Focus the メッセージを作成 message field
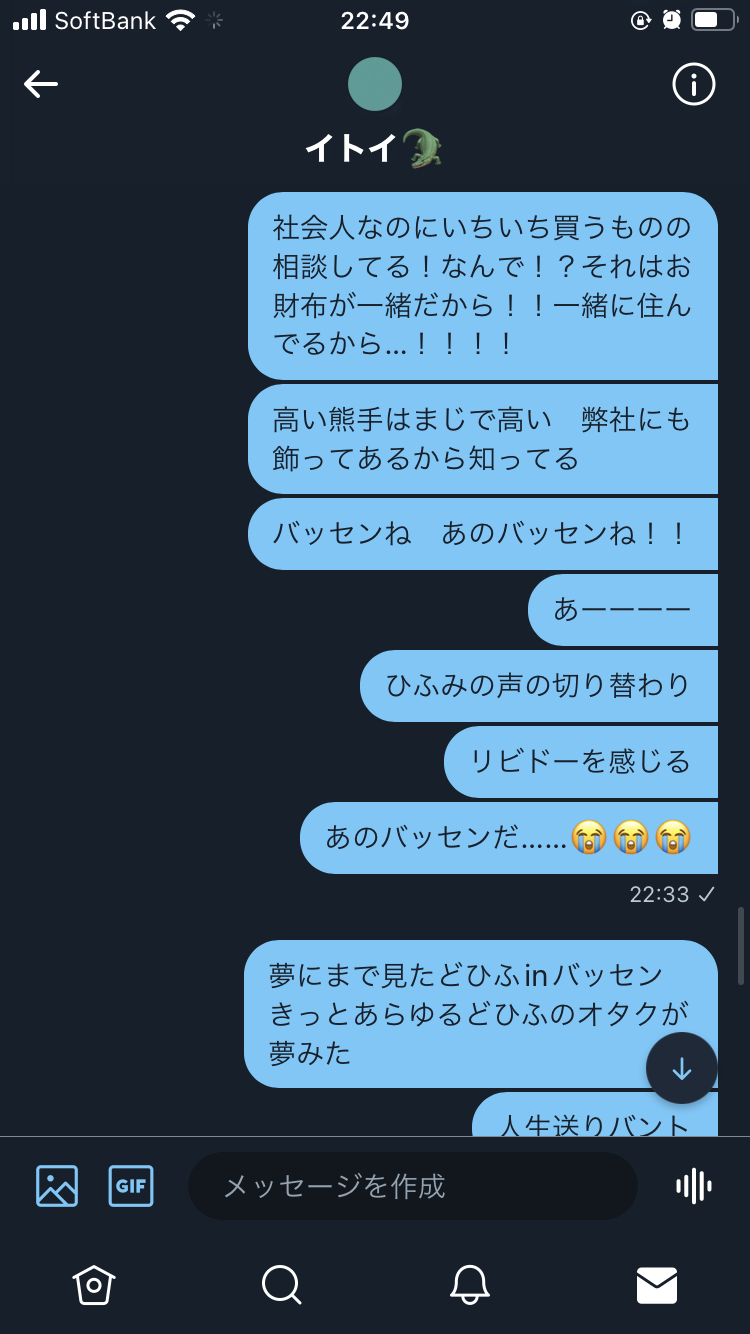Image resolution: width=750 pixels, height=1334 pixels. (412, 1186)
